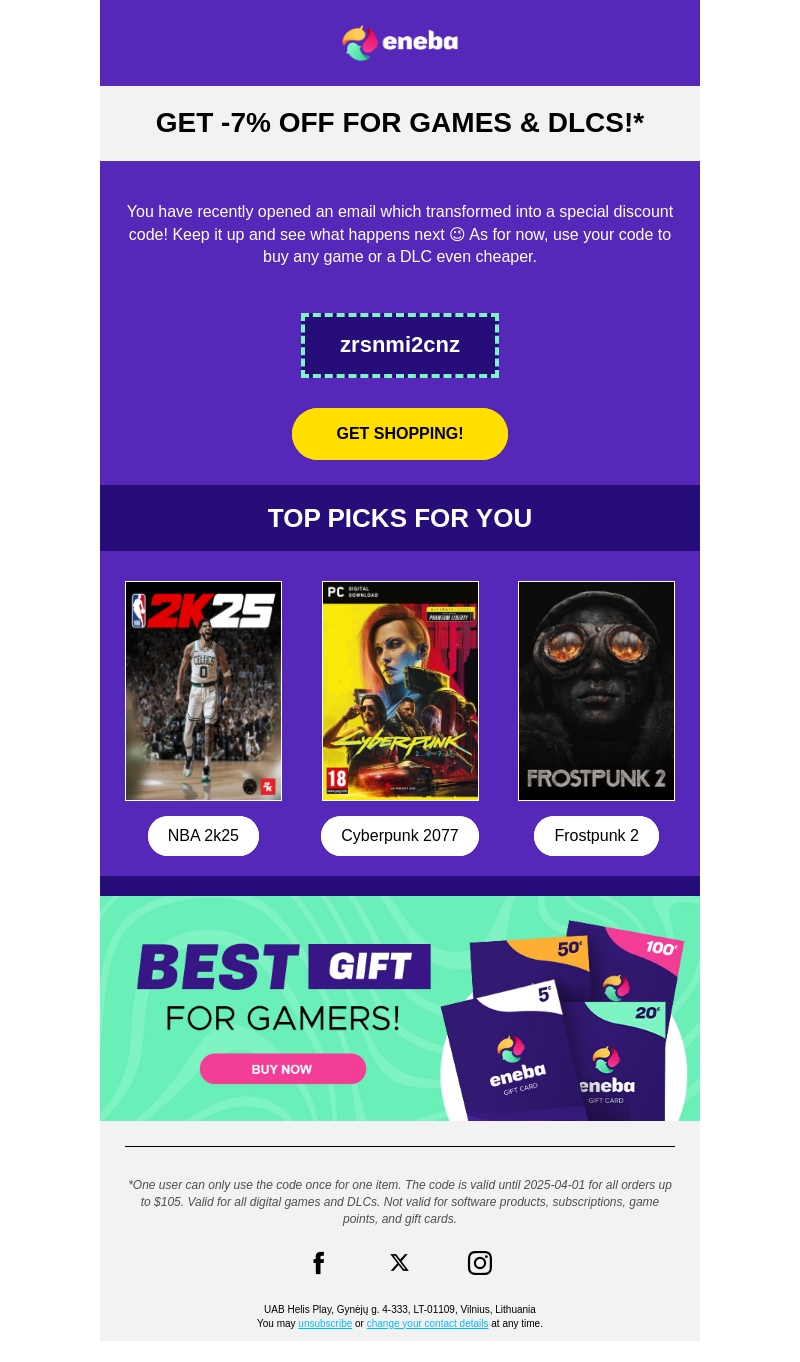The image size is (800, 1362).
Task: Select the Frostpunk 2 button
Action: click(x=596, y=836)
